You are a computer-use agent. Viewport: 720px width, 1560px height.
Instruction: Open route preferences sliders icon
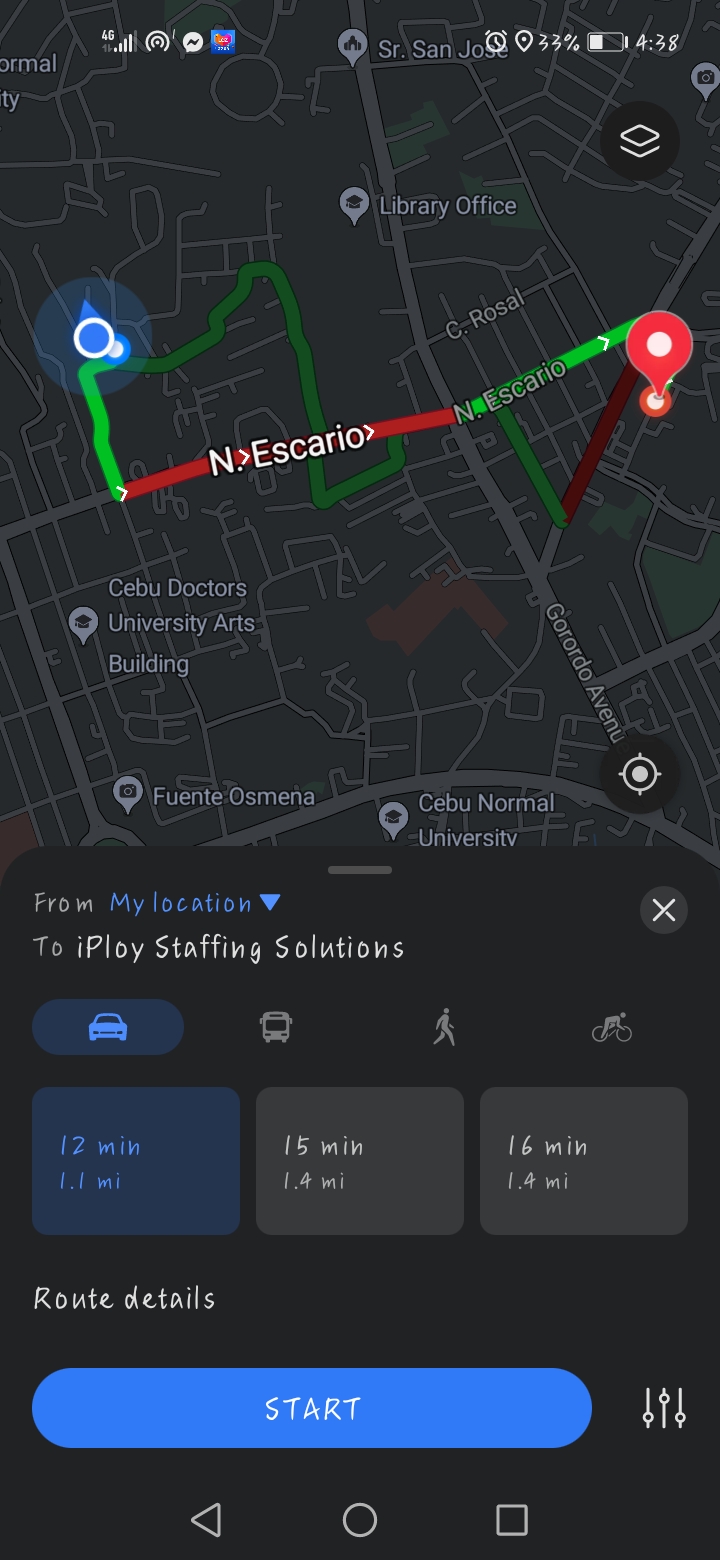(x=664, y=1408)
